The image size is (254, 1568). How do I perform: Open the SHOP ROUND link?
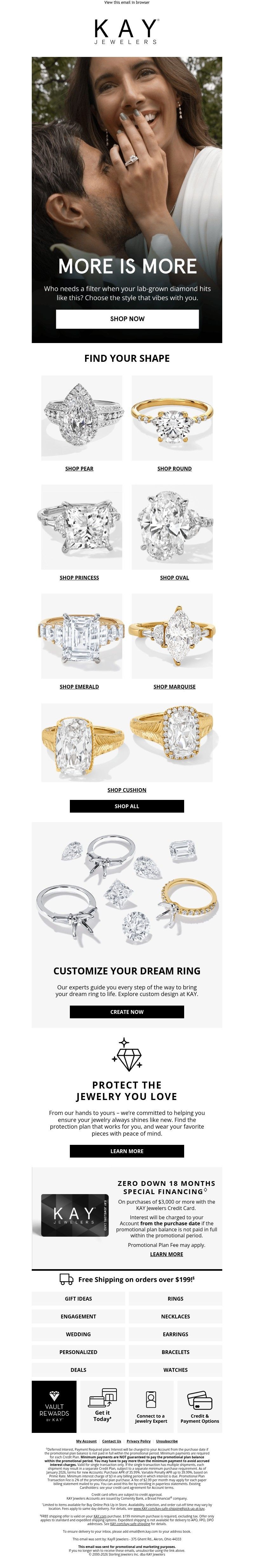(174, 469)
